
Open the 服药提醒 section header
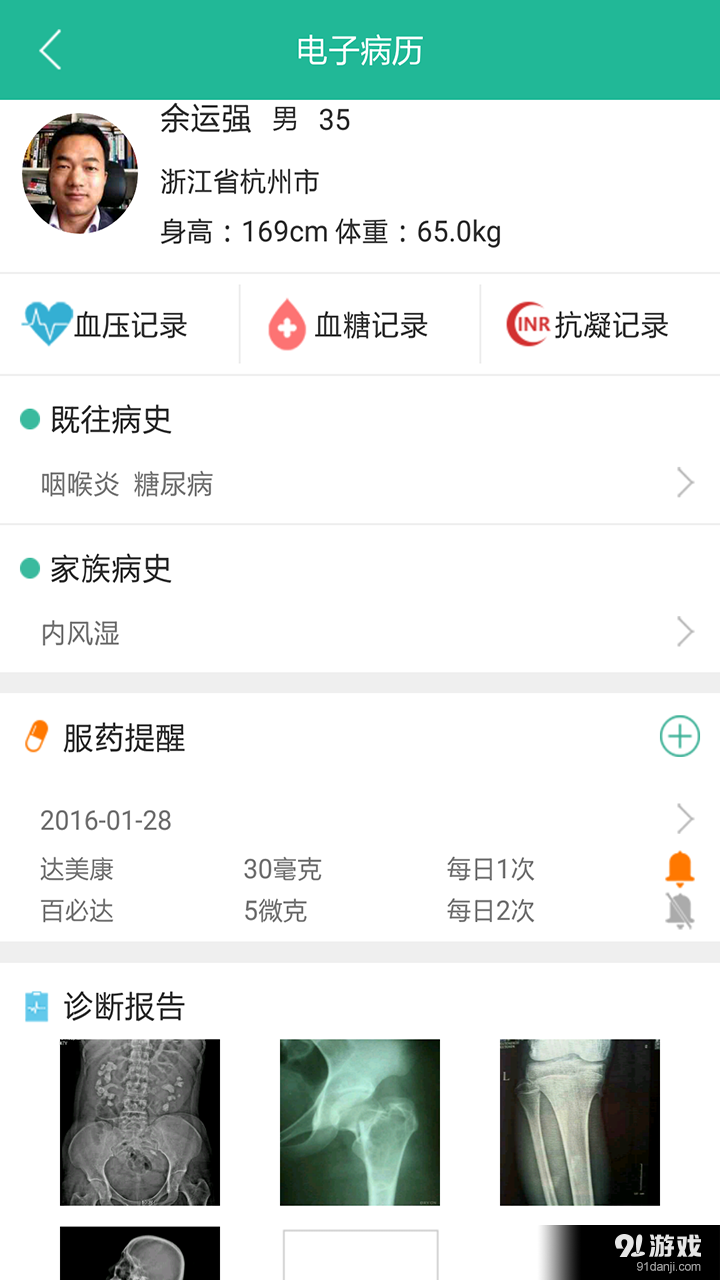coord(120,737)
